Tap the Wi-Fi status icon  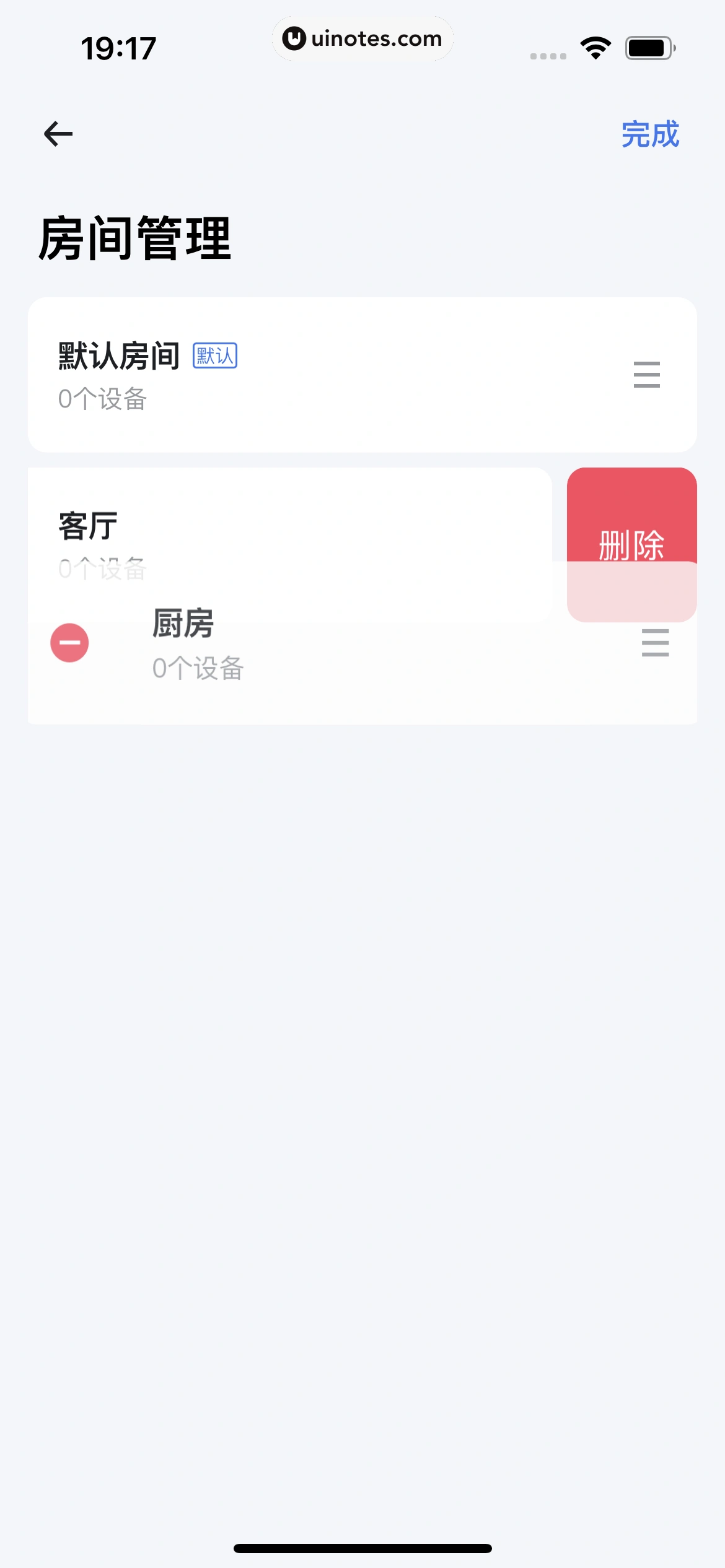(x=594, y=48)
